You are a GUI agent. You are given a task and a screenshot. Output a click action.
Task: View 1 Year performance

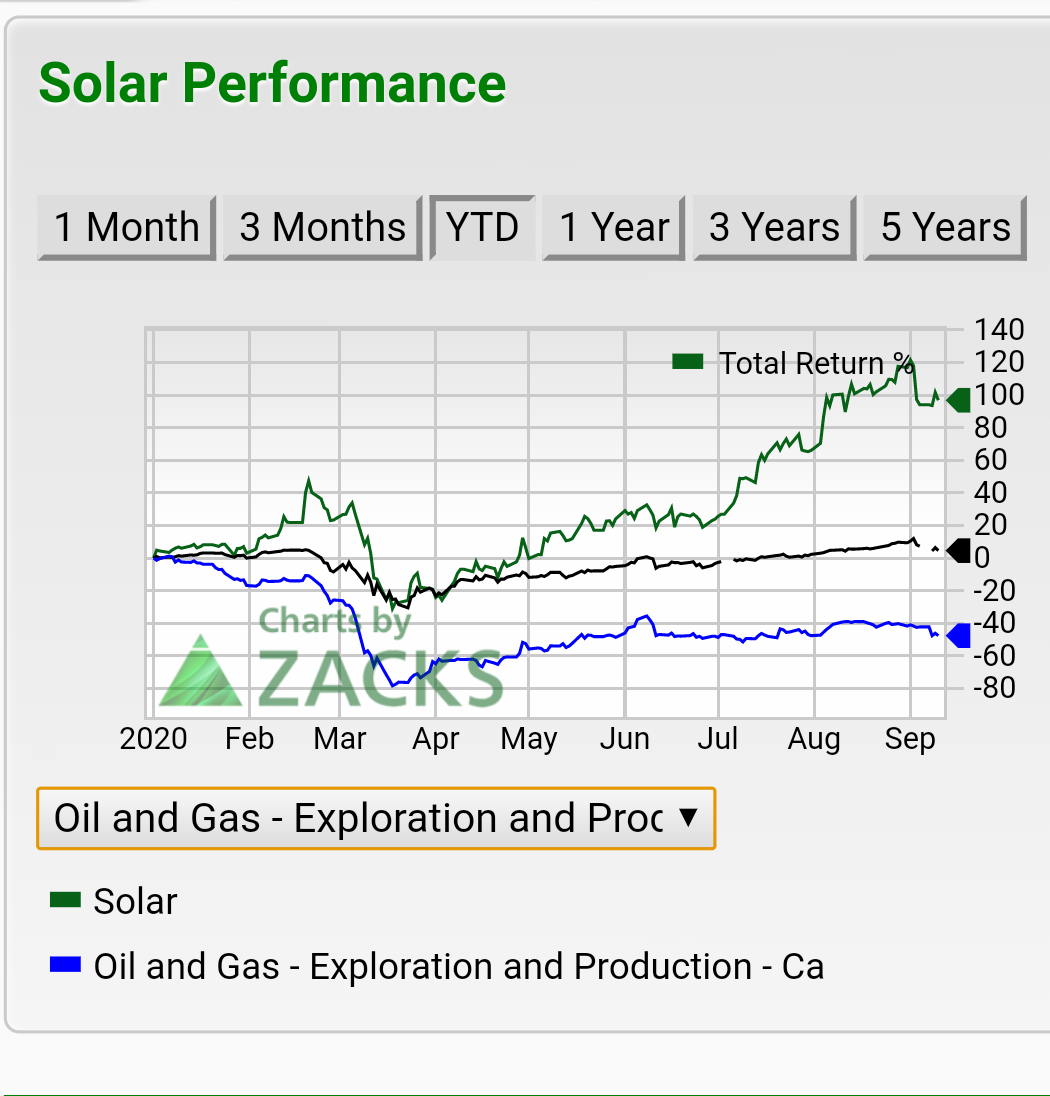613,227
